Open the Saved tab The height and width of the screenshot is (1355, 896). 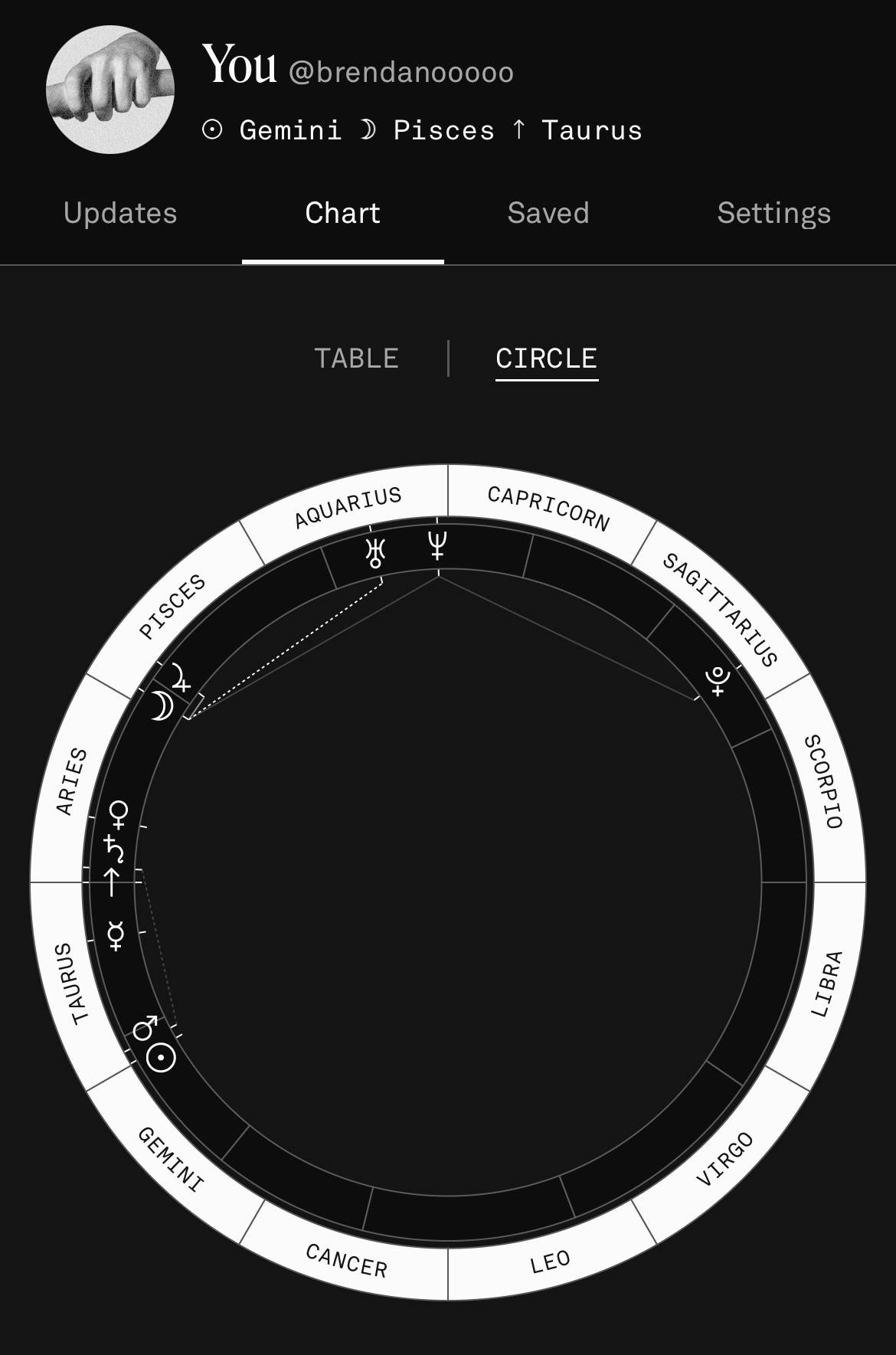coord(548,214)
